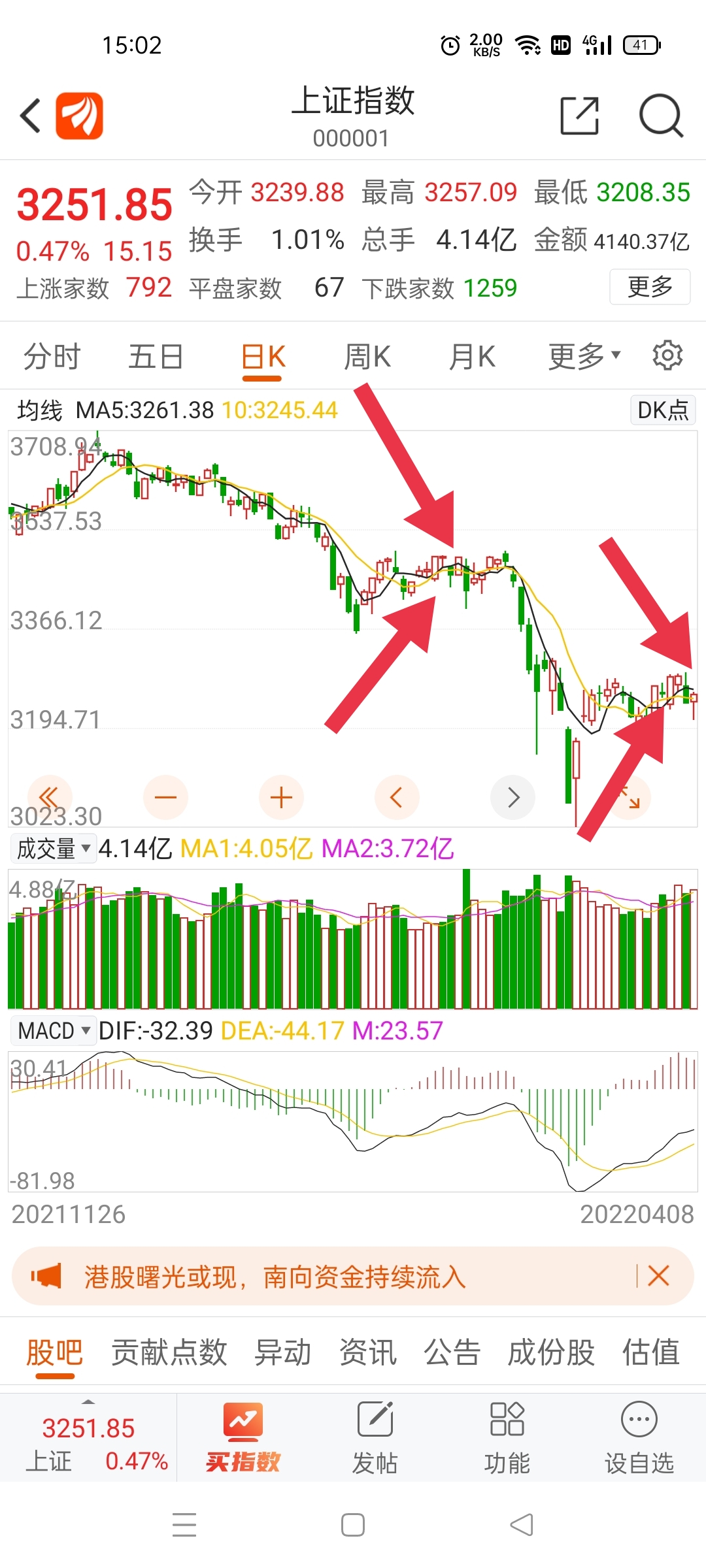Zoom out chart with minus button
The height and width of the screenshot is (1568, 706).
tap(165, 797)
